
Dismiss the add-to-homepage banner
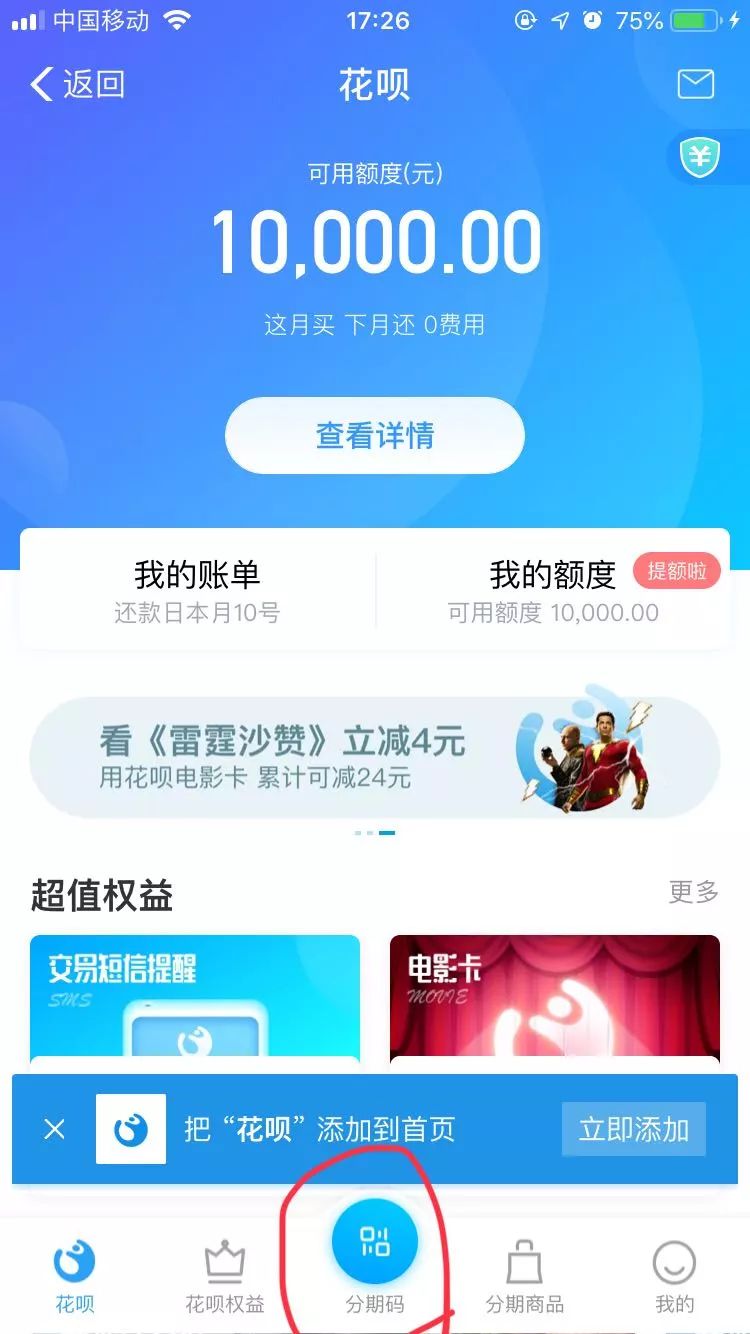(x=54, y=1129)
